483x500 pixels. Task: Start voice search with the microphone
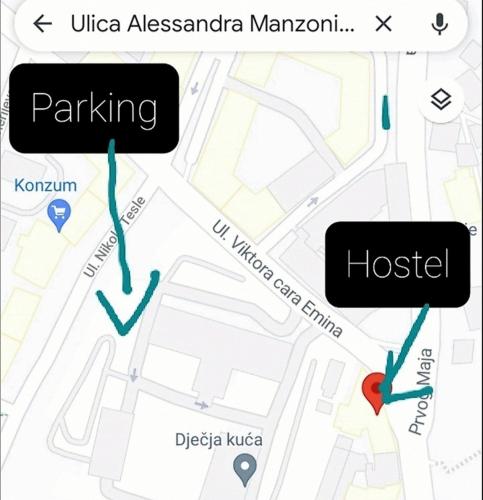coord(440,24)
